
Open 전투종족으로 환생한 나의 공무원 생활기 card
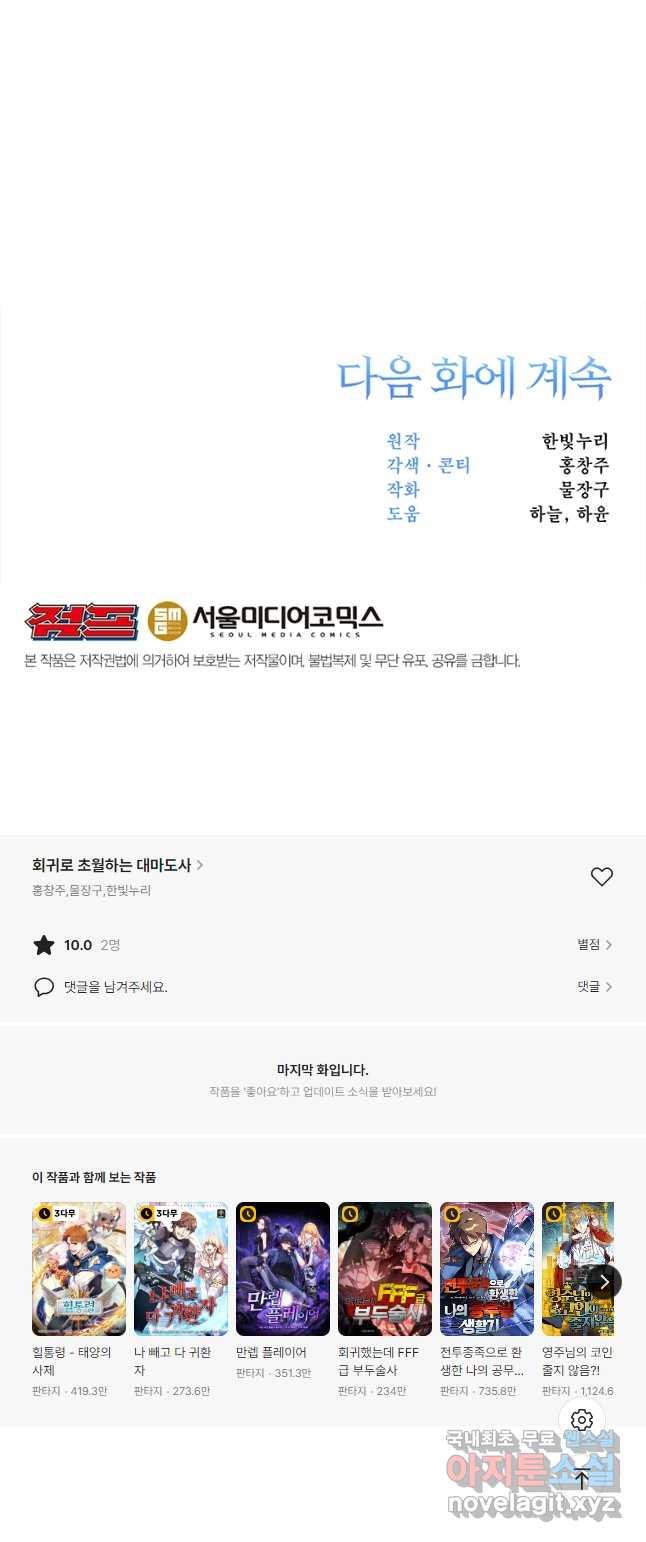tap(487, 1269)
